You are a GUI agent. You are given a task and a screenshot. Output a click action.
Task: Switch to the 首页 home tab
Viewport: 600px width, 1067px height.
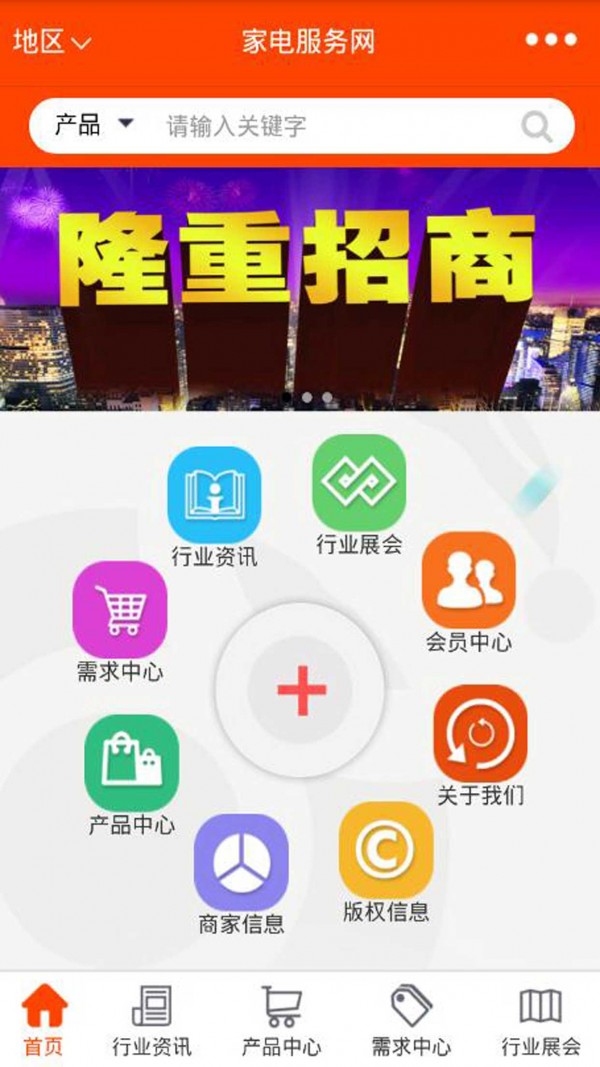44,1019
